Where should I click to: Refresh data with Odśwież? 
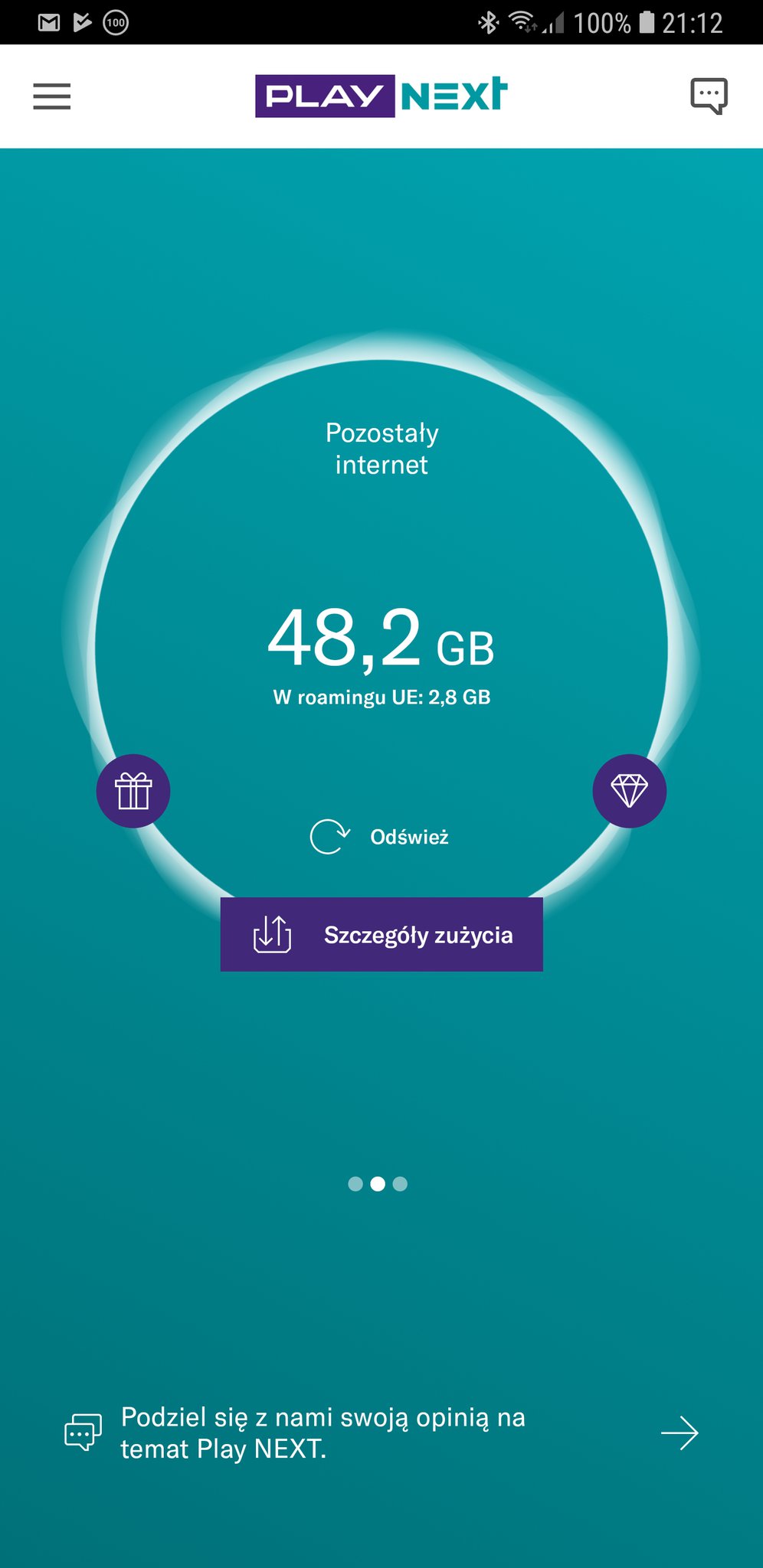(380, 837)
